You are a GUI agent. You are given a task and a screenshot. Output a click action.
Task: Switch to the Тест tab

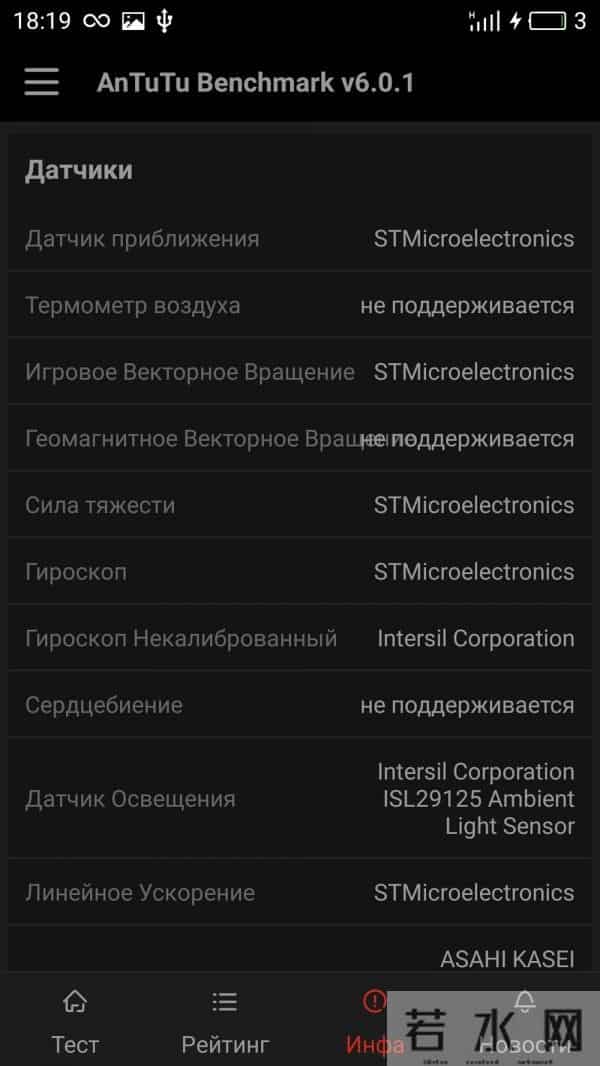coord(75,1020)
